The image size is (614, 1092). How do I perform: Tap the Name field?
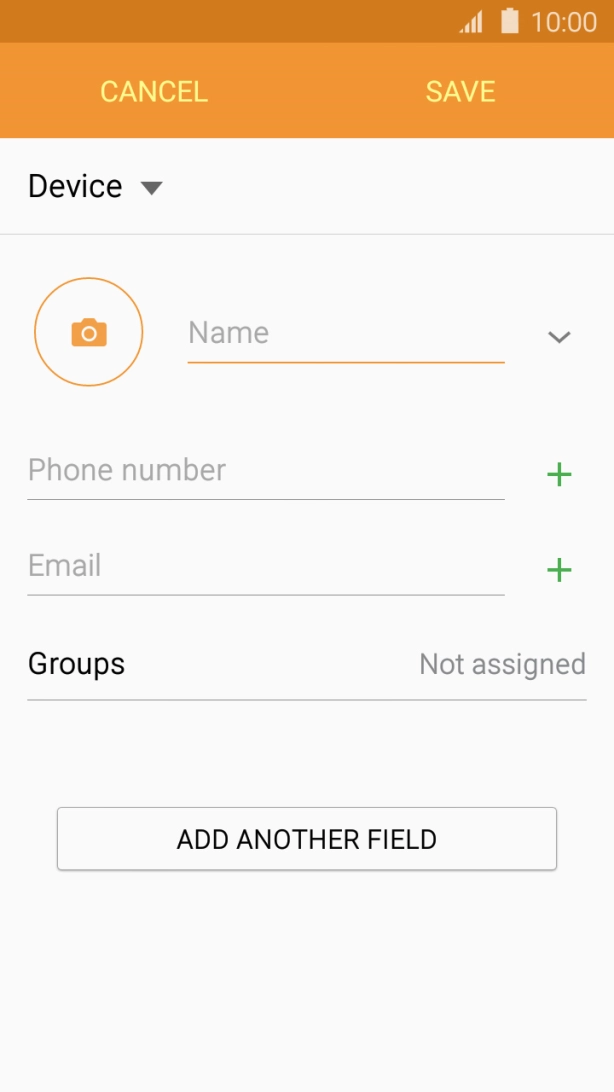tap(345, 334)
